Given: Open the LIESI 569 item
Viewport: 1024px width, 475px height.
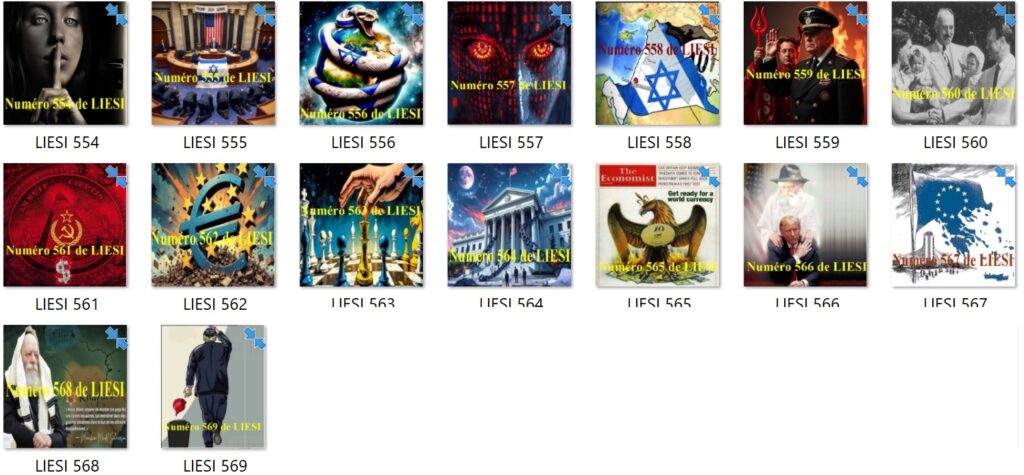Looking at the screenshot, I should point(214,387).
